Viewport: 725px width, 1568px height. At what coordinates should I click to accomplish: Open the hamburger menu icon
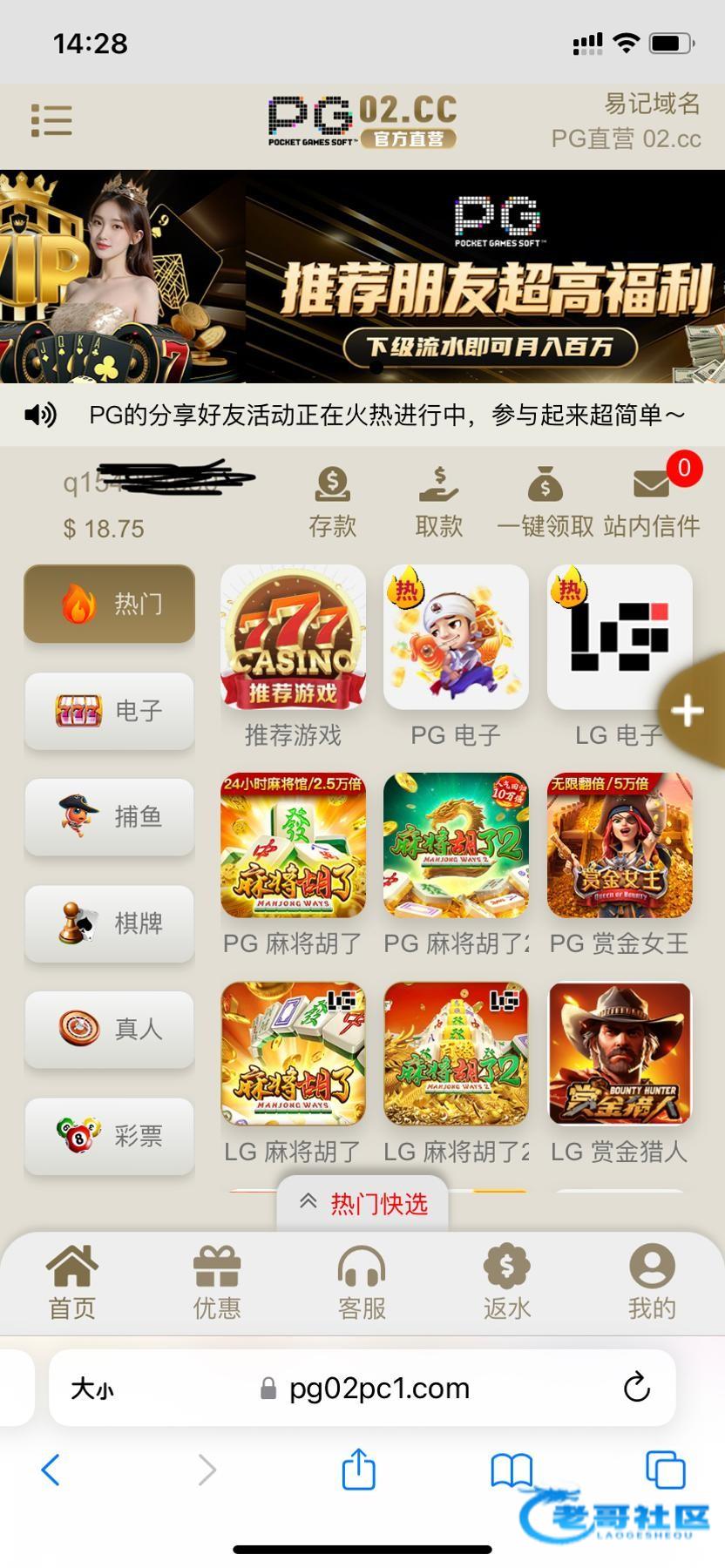[x=51, y=120]
